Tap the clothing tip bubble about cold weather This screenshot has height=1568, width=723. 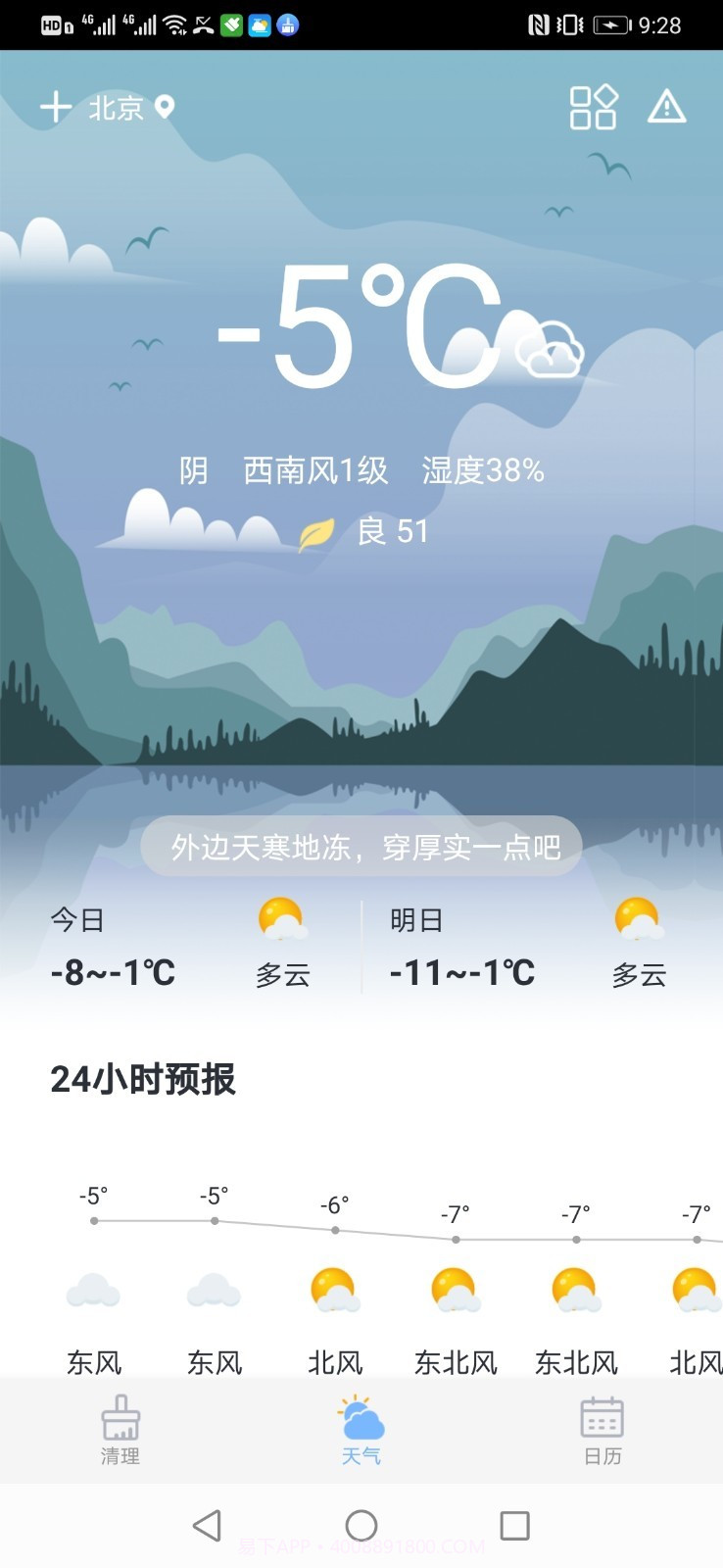click(x=361, y=847)
